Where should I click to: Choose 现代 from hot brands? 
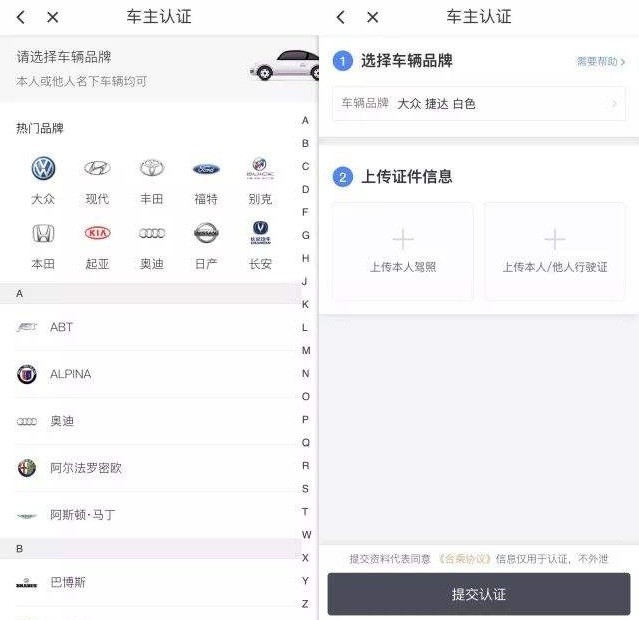pos(97,180)
